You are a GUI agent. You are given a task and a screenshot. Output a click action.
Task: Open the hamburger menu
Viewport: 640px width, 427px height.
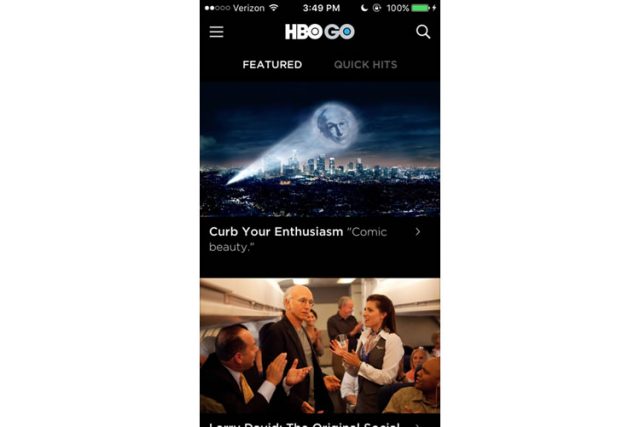coord(216,32)
